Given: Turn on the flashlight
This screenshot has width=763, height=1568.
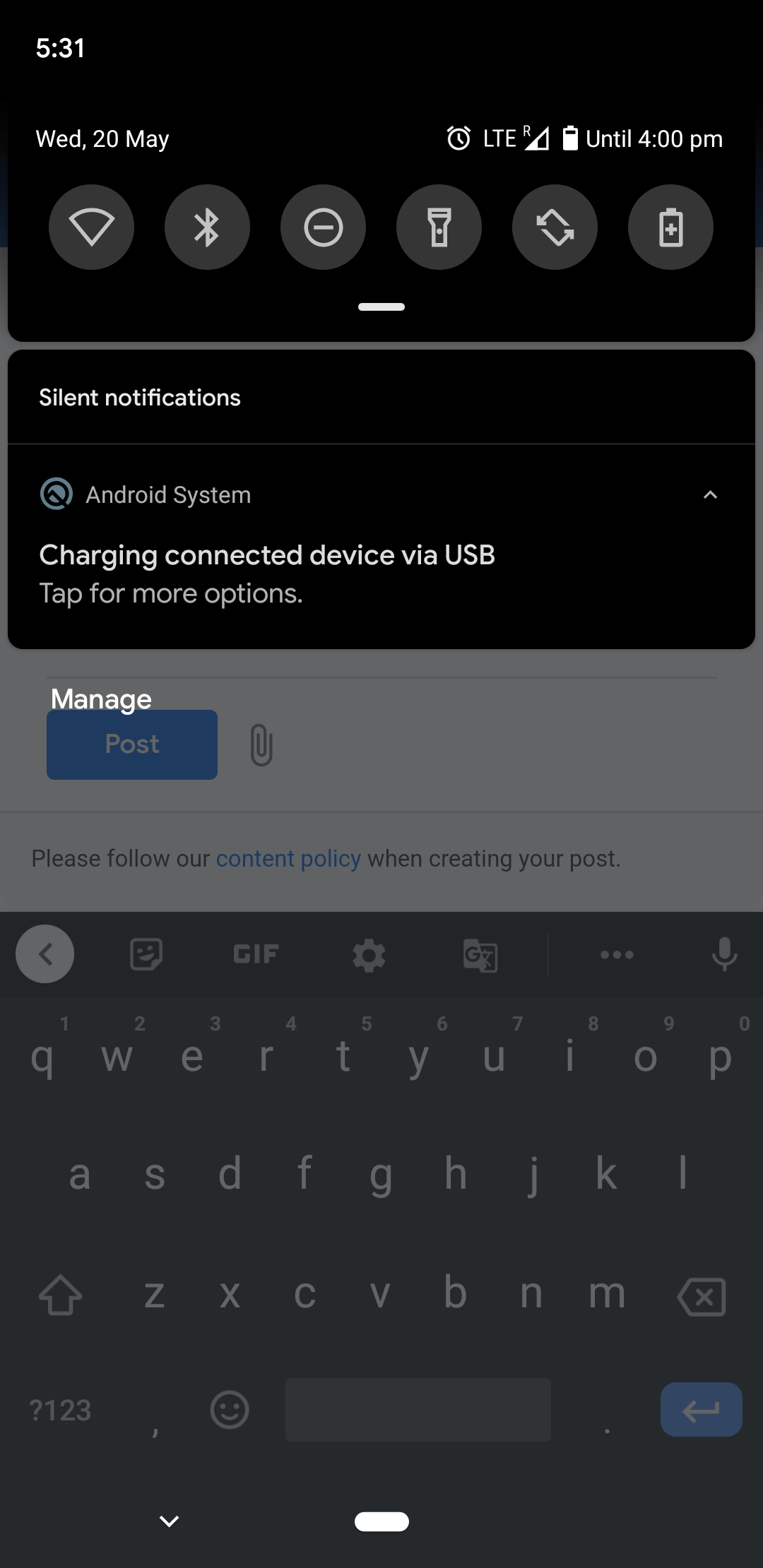Looking at the screenshot, I should (x=439, y=227).
